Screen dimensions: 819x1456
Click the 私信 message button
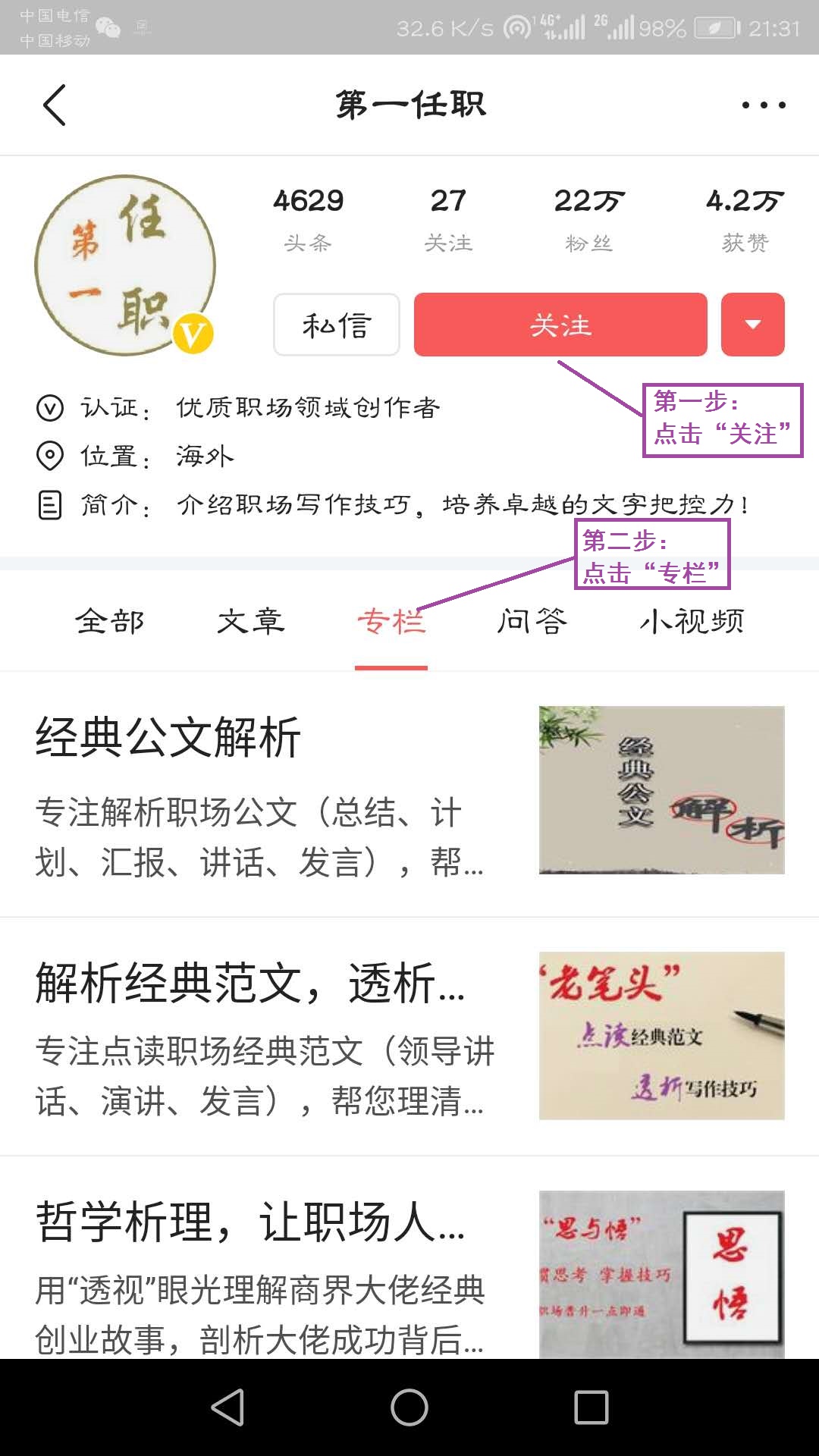coord(336,325)
